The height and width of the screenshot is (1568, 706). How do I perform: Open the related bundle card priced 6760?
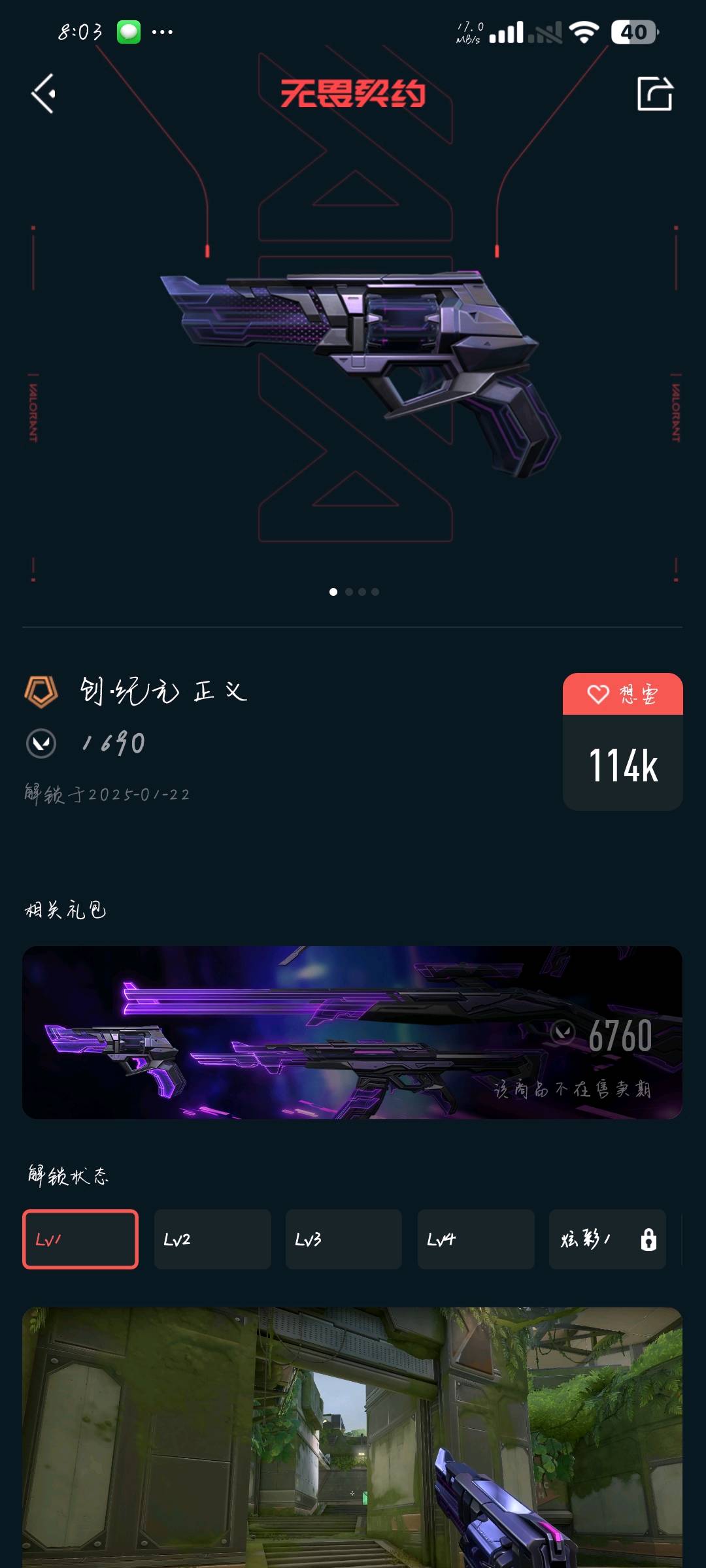352,1032
